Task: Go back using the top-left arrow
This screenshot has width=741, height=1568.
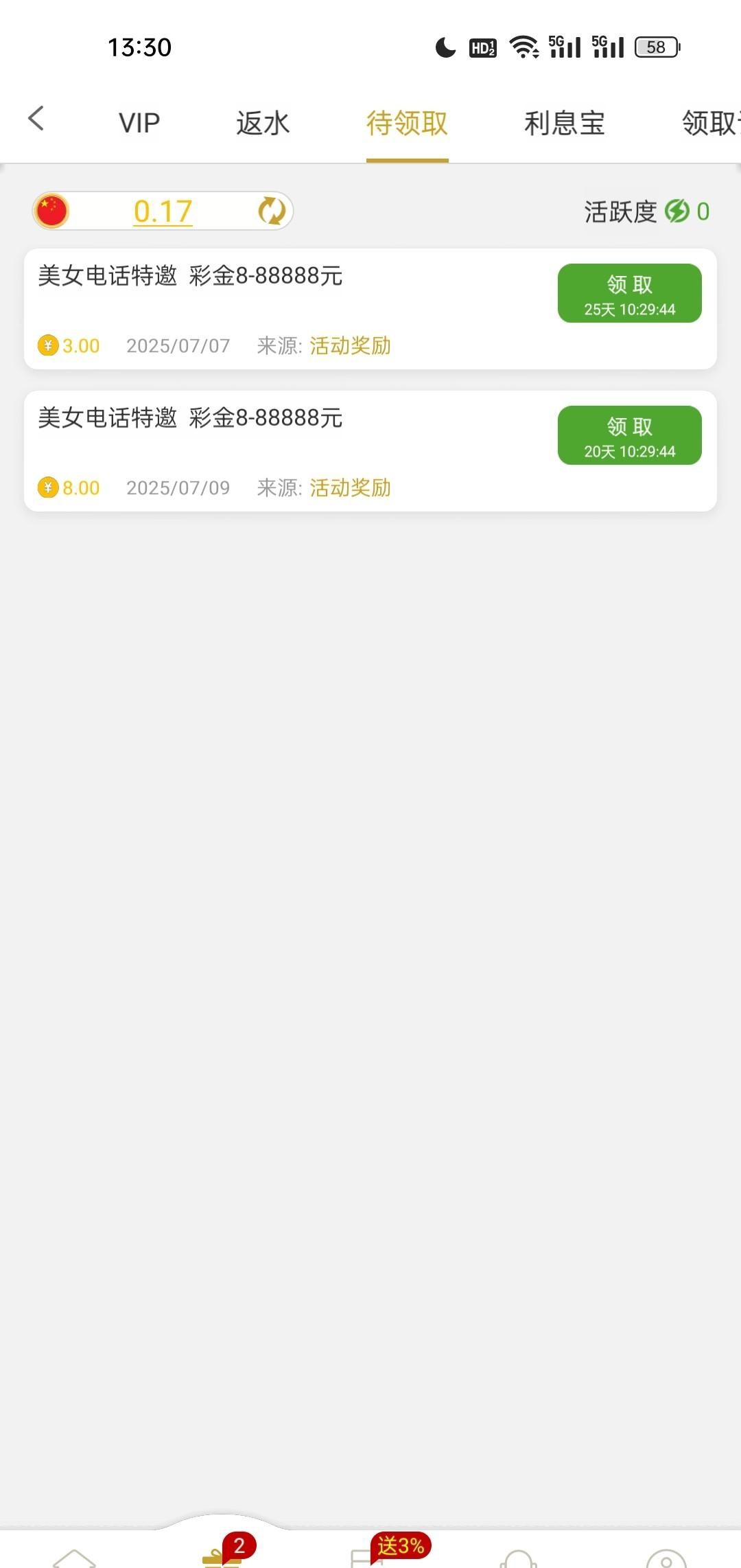Action: [x=36, y=119]
